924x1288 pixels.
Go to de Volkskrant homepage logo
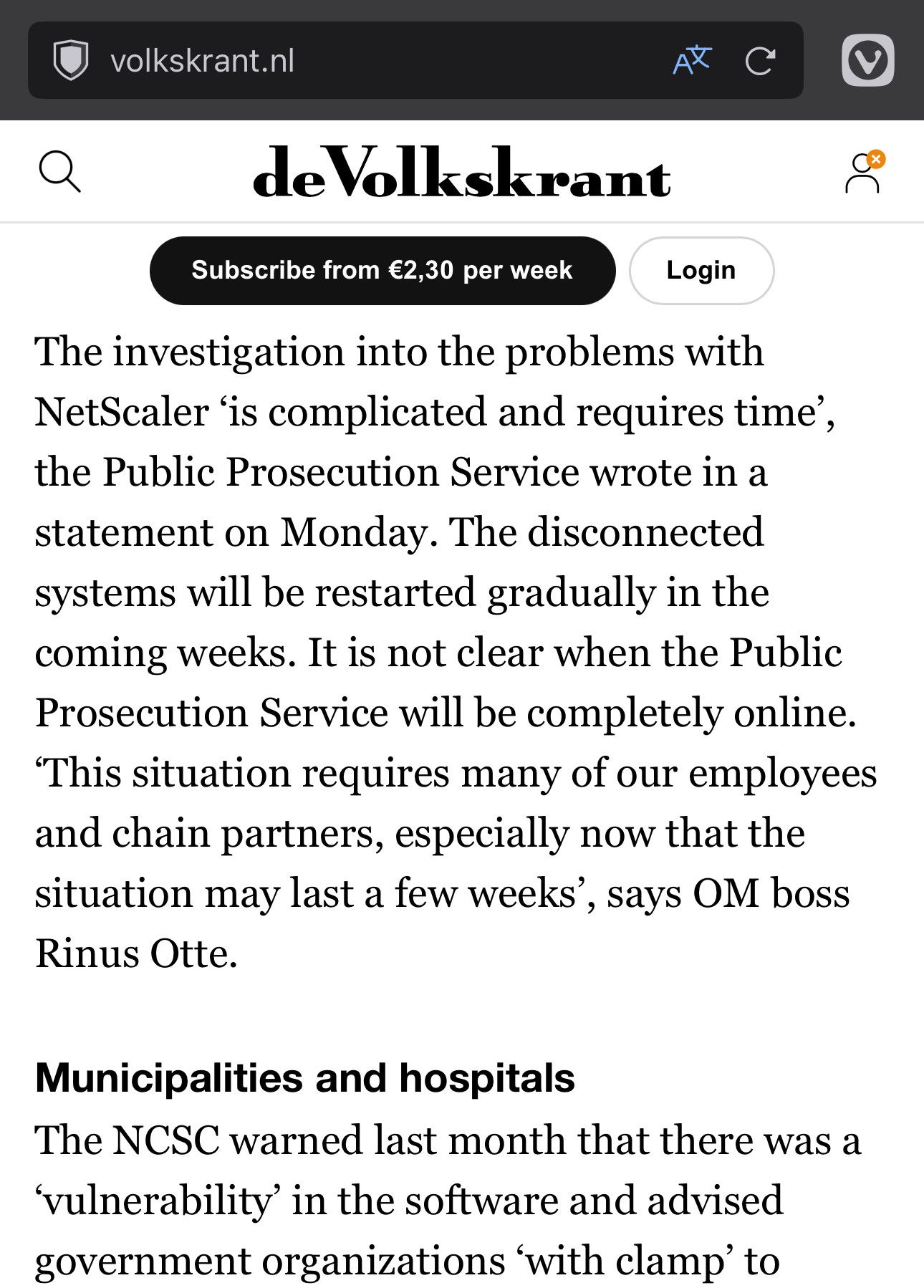click(462, 173)
